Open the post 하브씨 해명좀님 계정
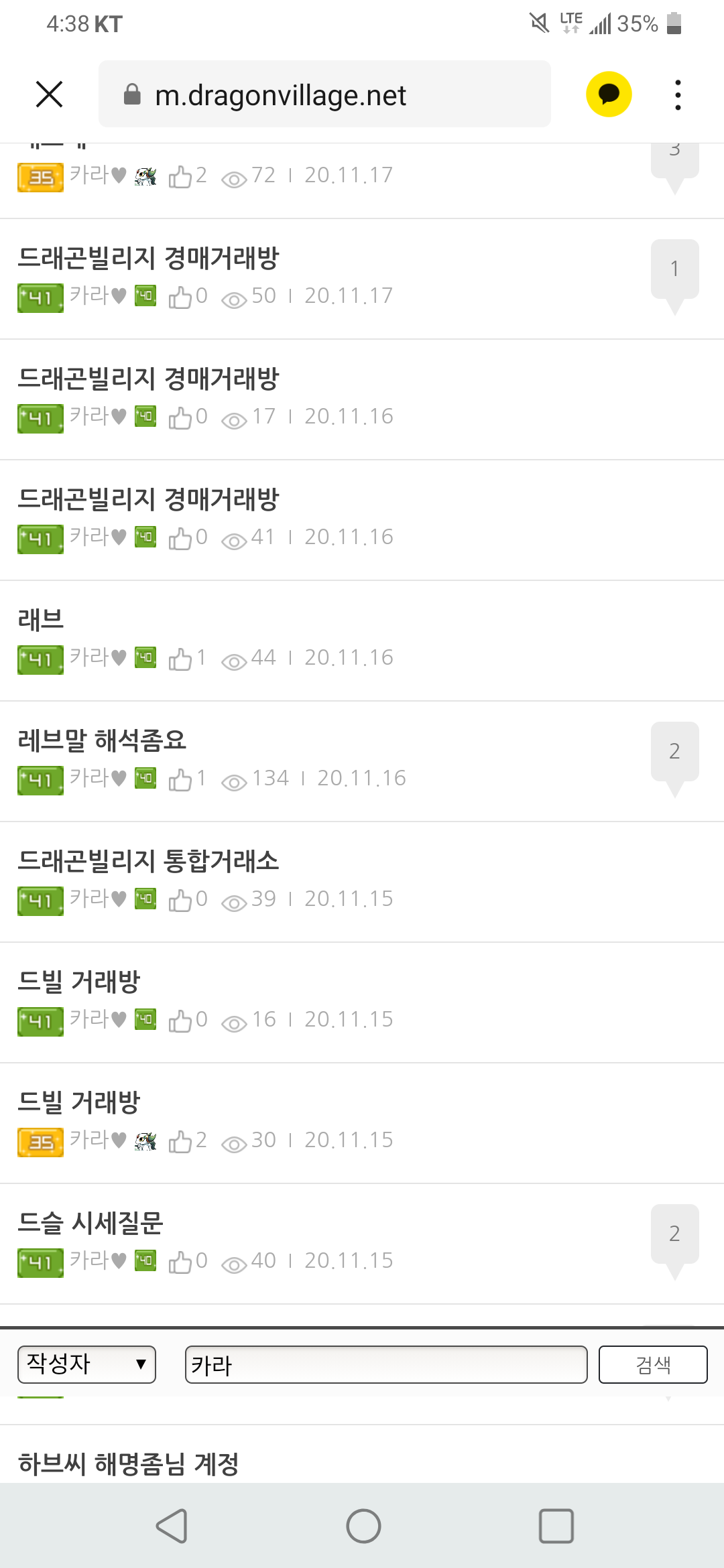Image resolution: width=724 pixels, height=1568 pixels. coord(129,1463)
